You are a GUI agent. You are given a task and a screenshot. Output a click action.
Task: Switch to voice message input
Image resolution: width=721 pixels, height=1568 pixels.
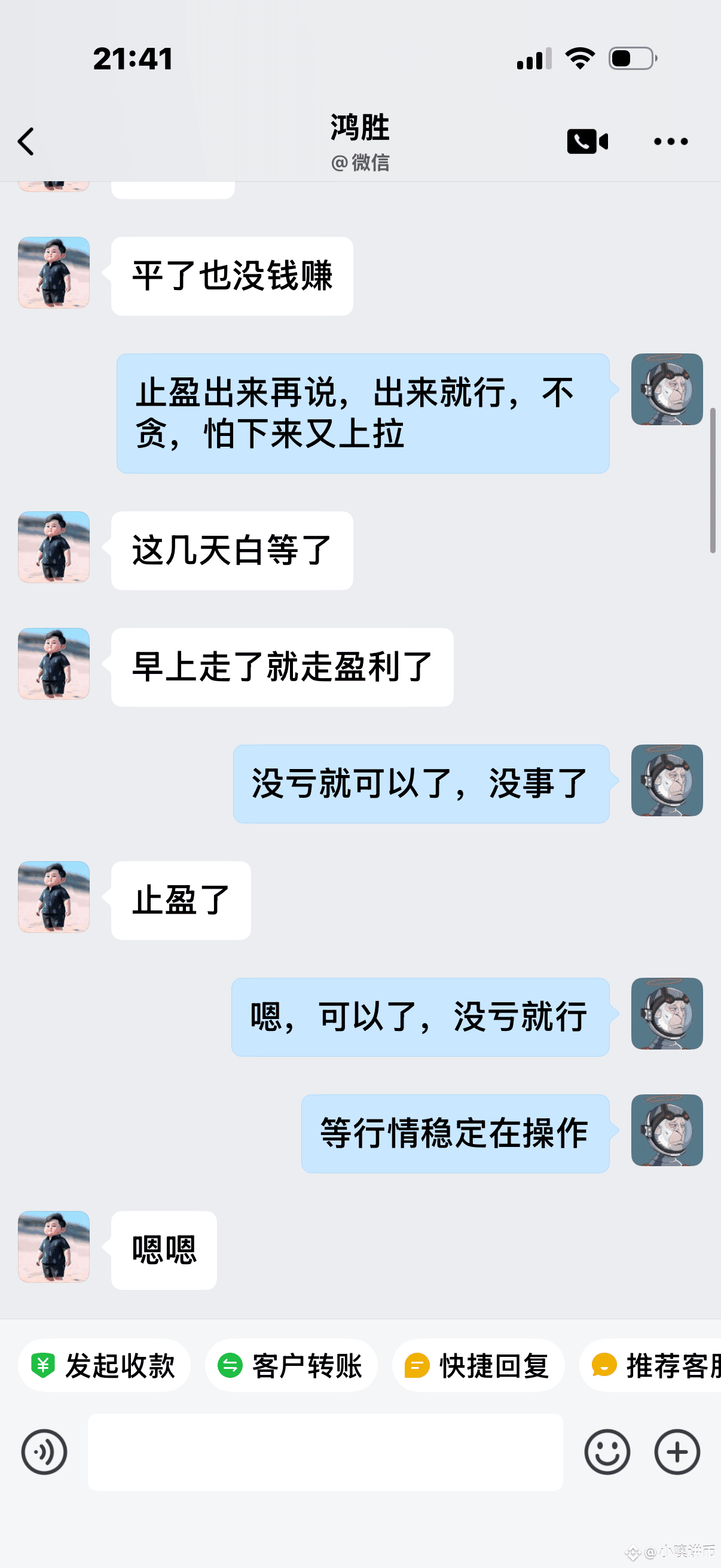click(44, 1452)
